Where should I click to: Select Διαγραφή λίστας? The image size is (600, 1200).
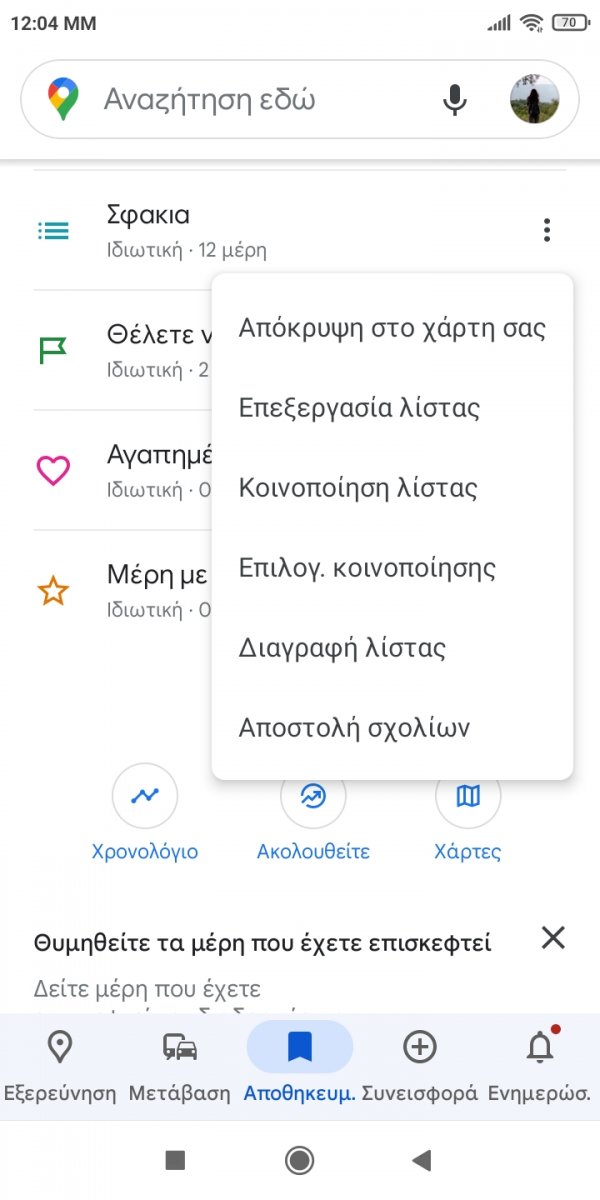click(342, 648)
